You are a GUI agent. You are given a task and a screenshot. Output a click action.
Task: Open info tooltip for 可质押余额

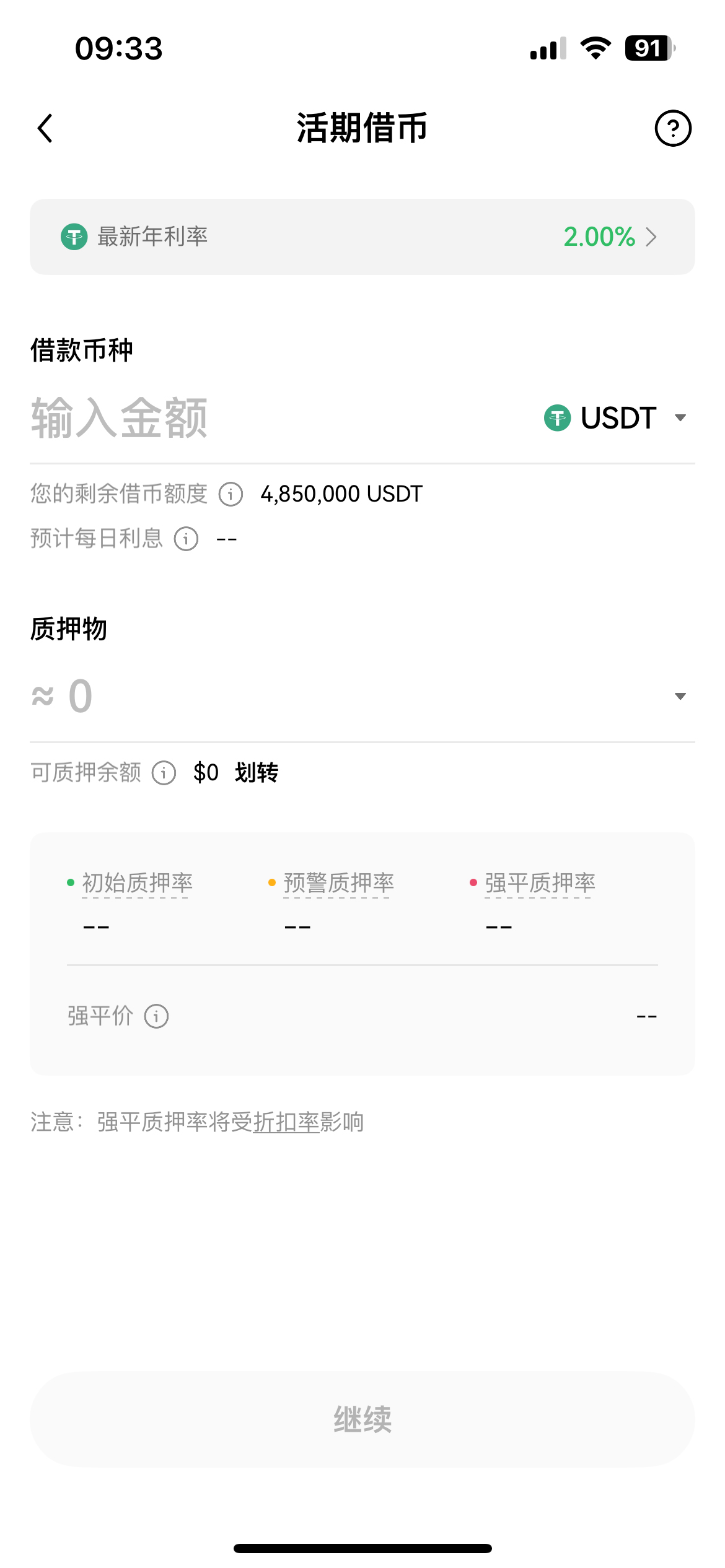click(x=163, y=773)
